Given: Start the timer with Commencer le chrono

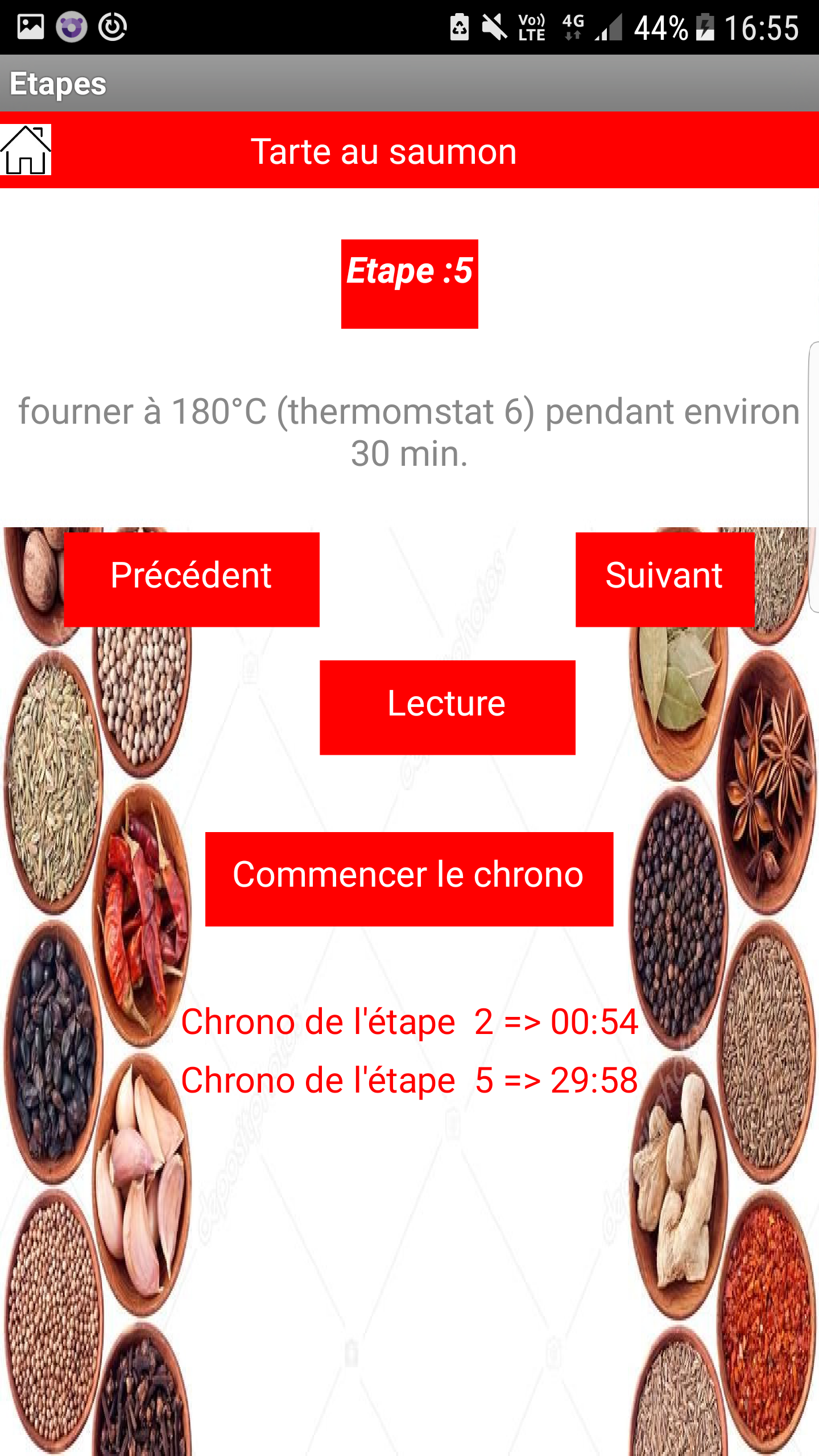Looking at the screenshot, I should click(409, 879).
